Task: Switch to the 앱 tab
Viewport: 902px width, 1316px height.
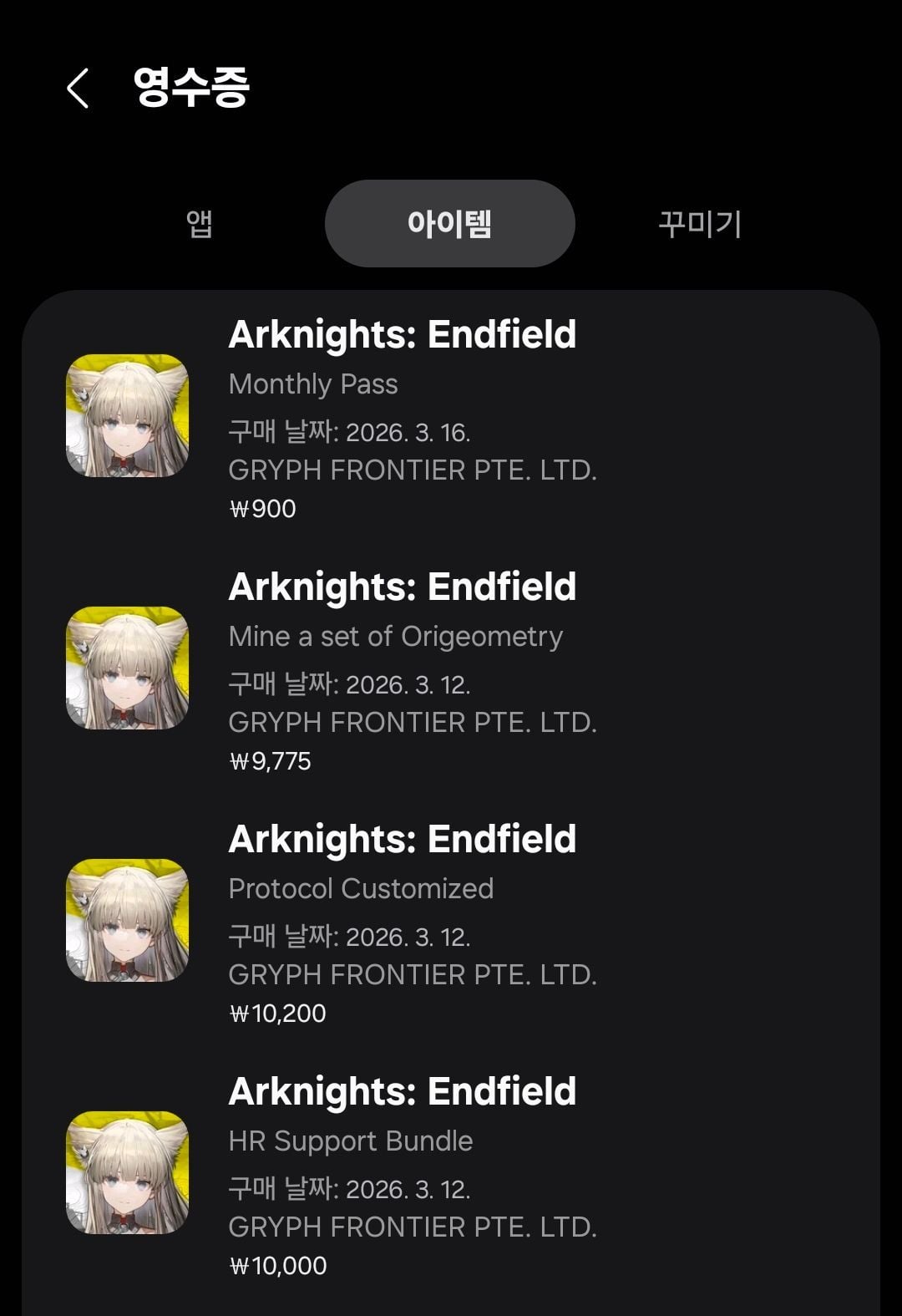Action: click(200, 224)
